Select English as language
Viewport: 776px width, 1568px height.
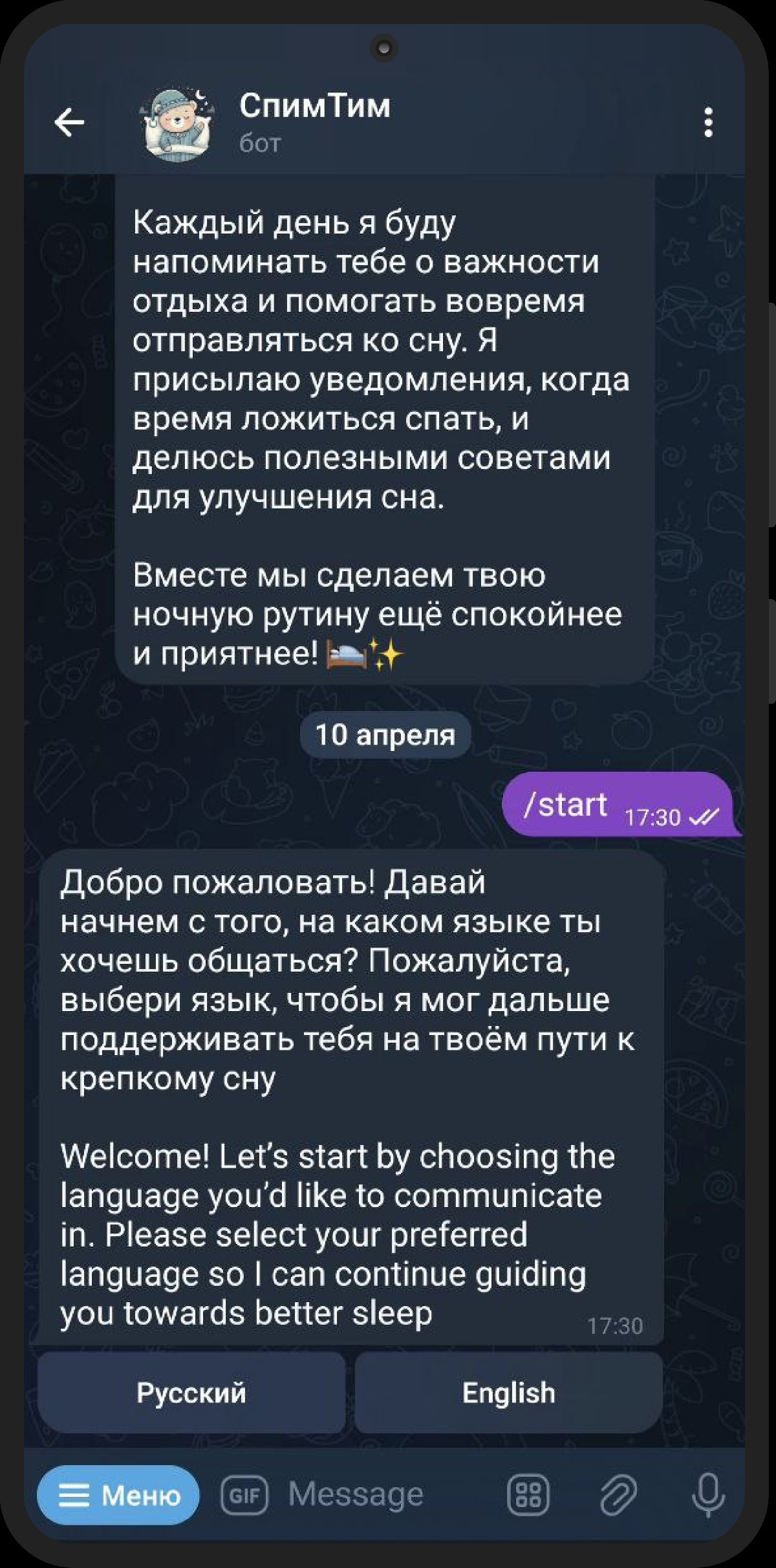coord(508,1393)
